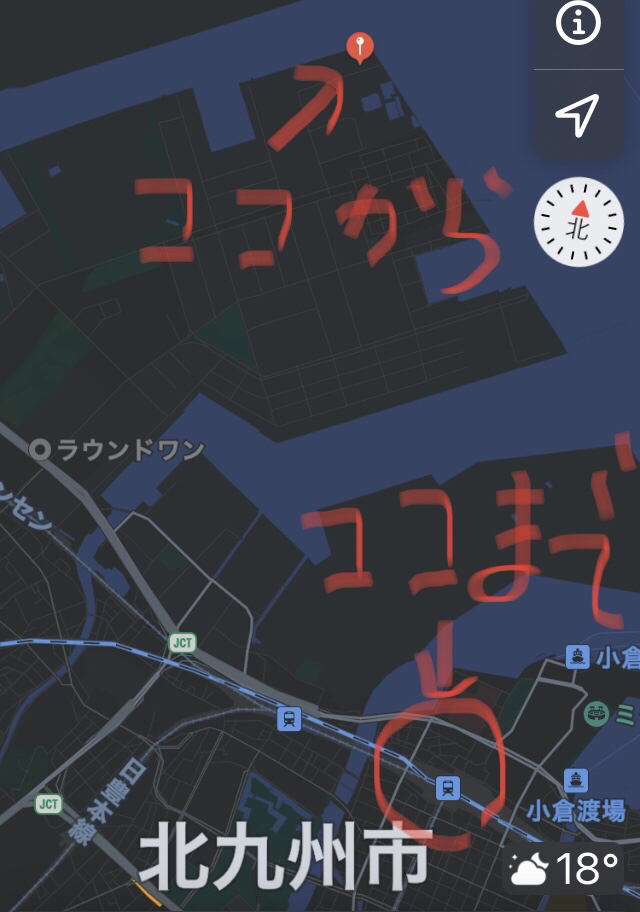Center map on current location arrow
640x912 pixels.
click(577, 116)
